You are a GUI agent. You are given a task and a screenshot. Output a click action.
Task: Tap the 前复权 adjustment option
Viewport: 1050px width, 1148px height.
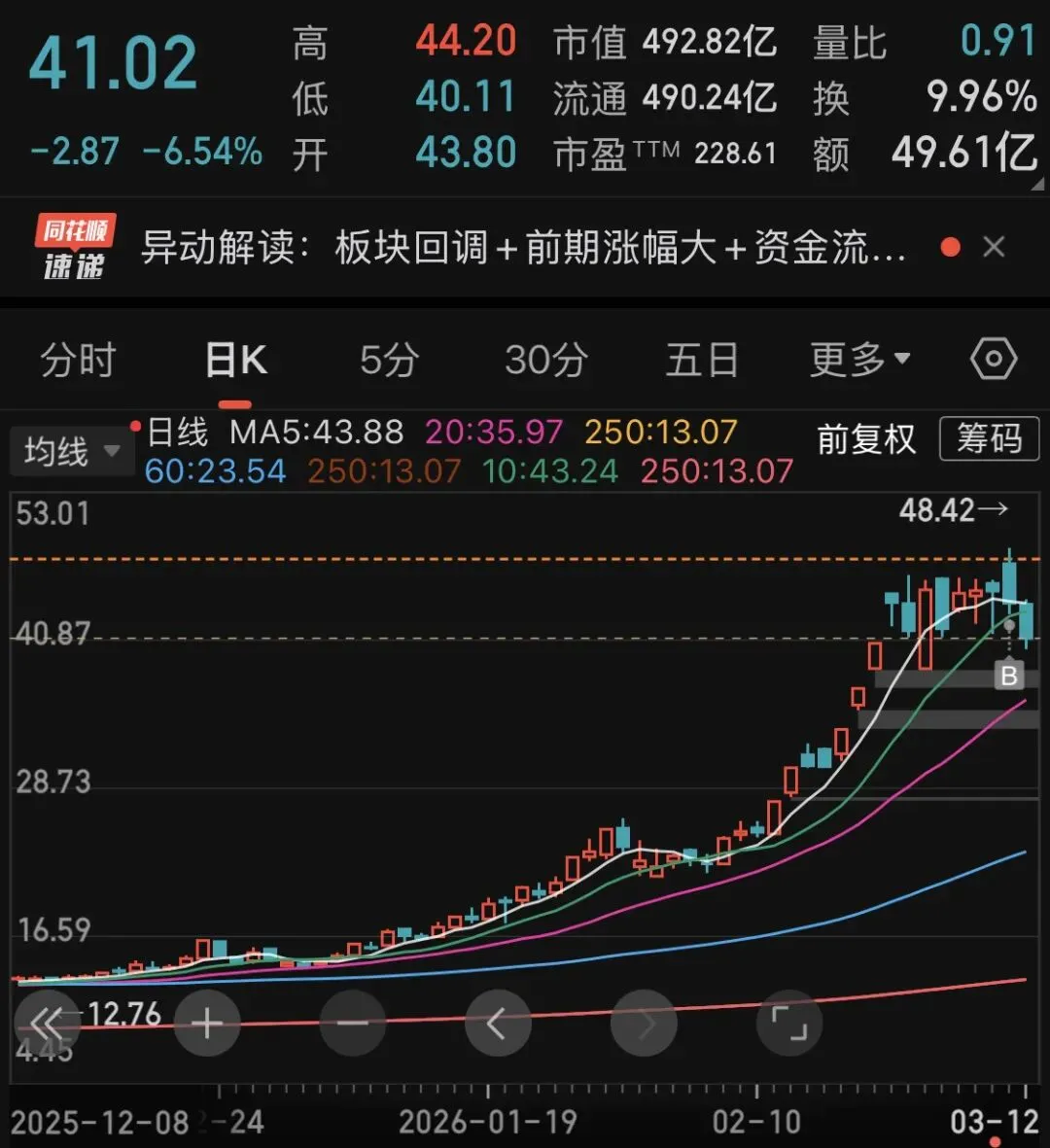click(x=866, y=439)
